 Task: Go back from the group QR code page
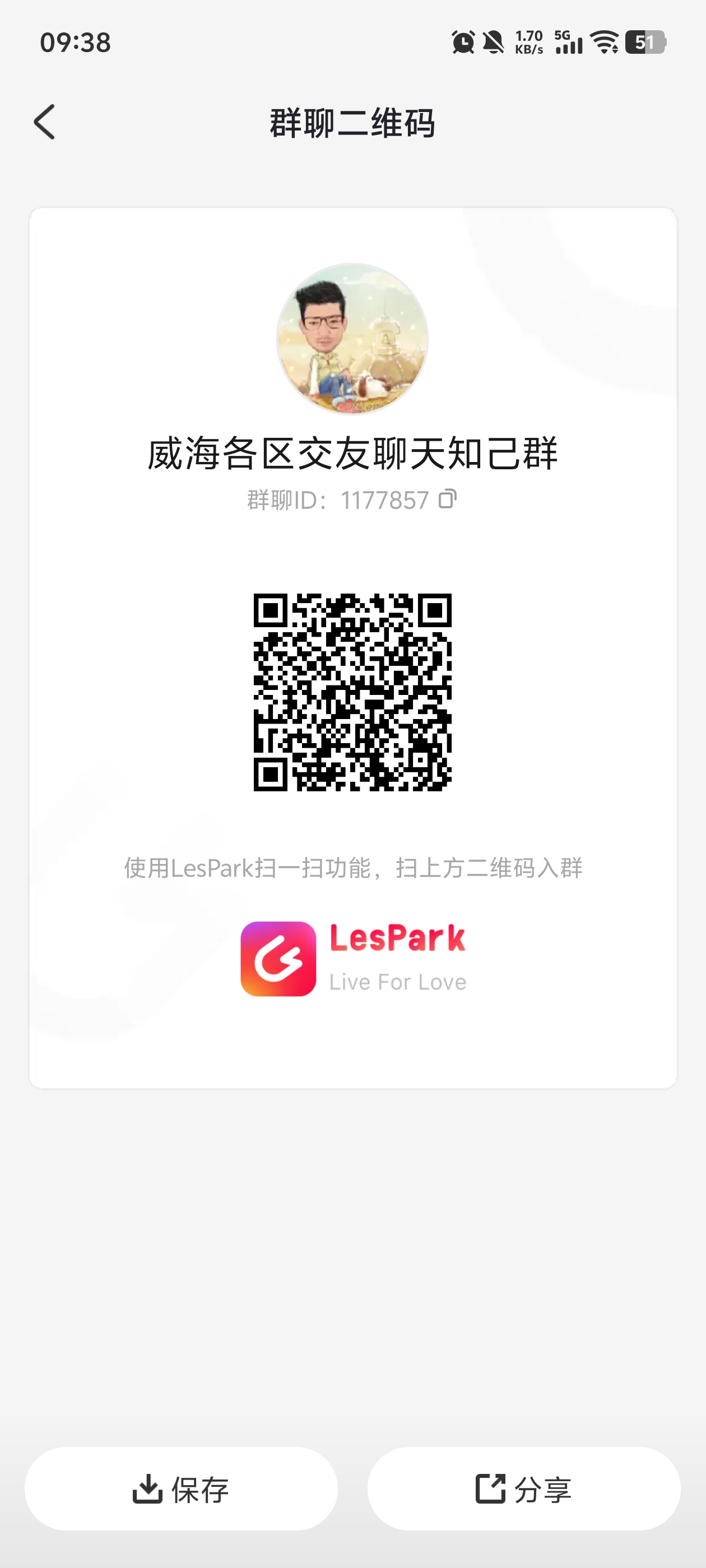(44, 122)
